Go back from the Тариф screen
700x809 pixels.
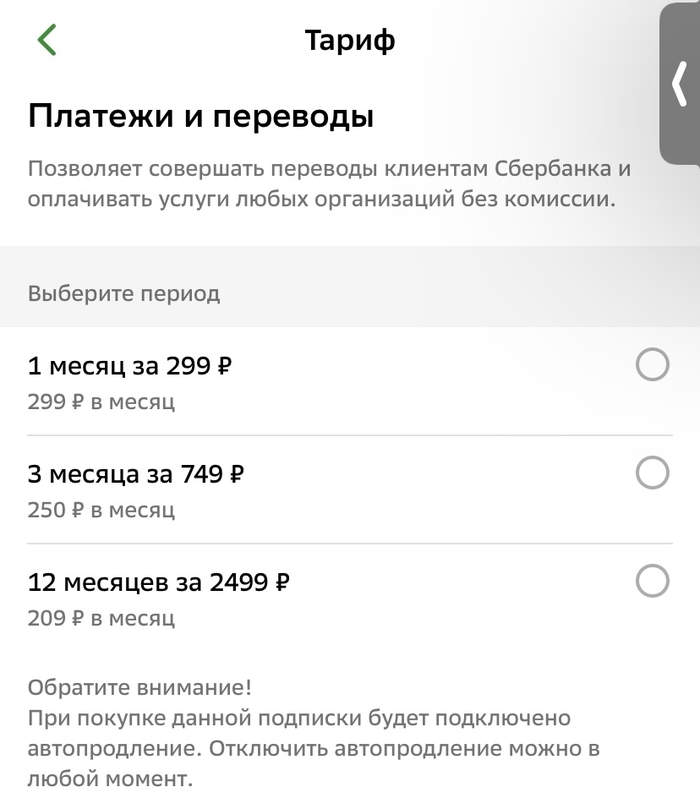47,40
